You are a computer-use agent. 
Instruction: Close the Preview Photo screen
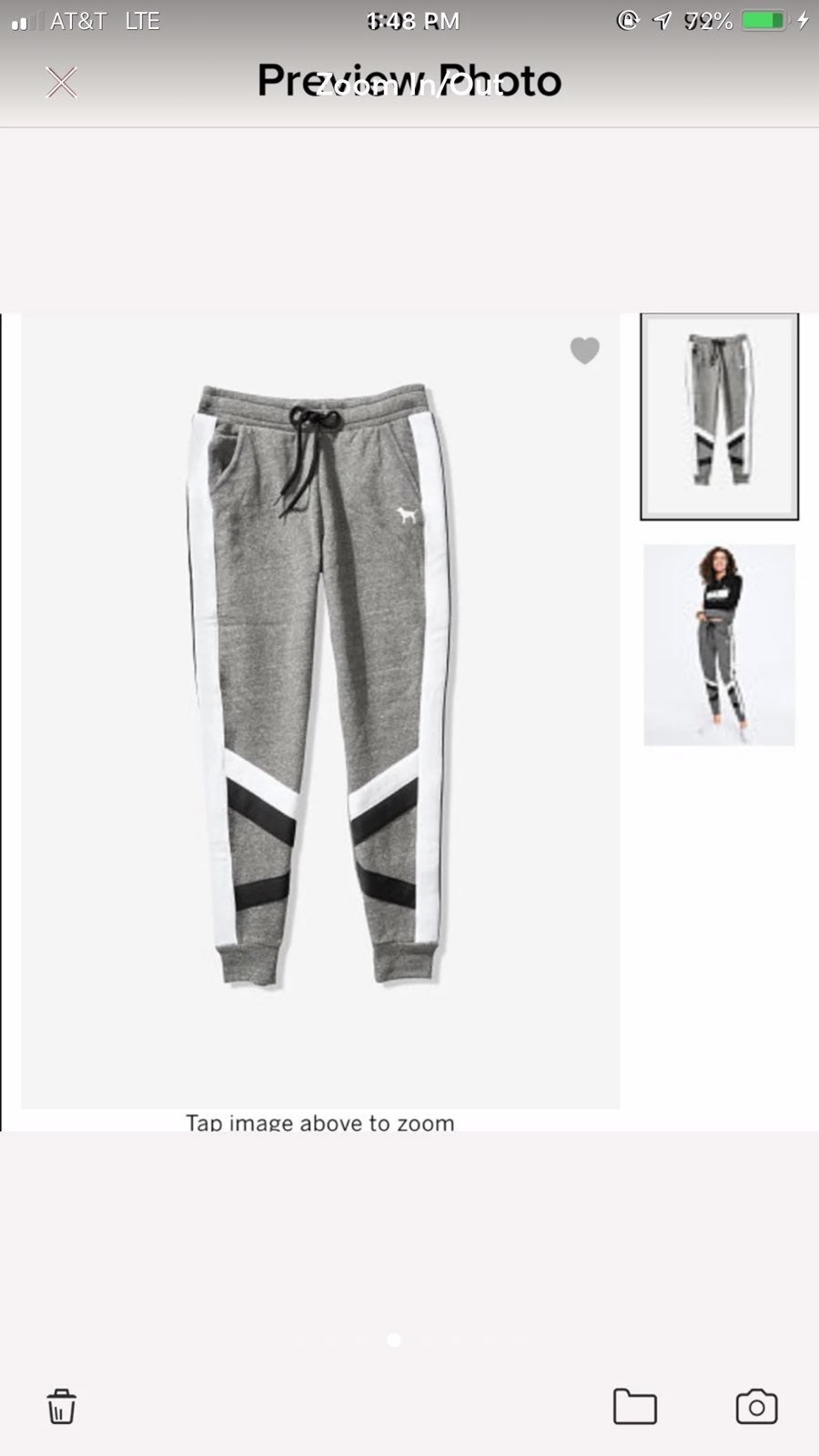pyautogui.click(x=61, y=83)
